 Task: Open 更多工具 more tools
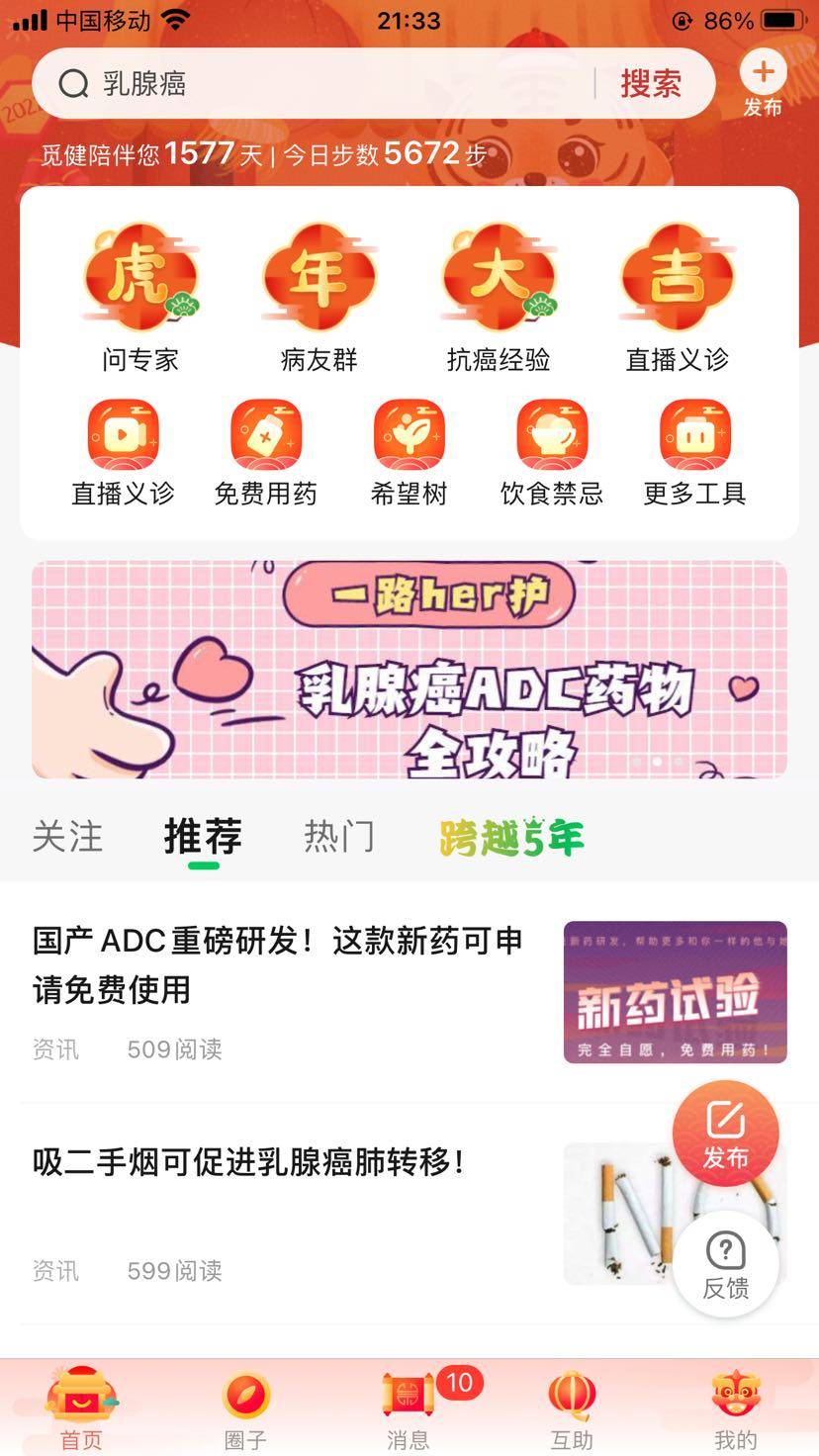pyautogui.click(x=694, y=453)
